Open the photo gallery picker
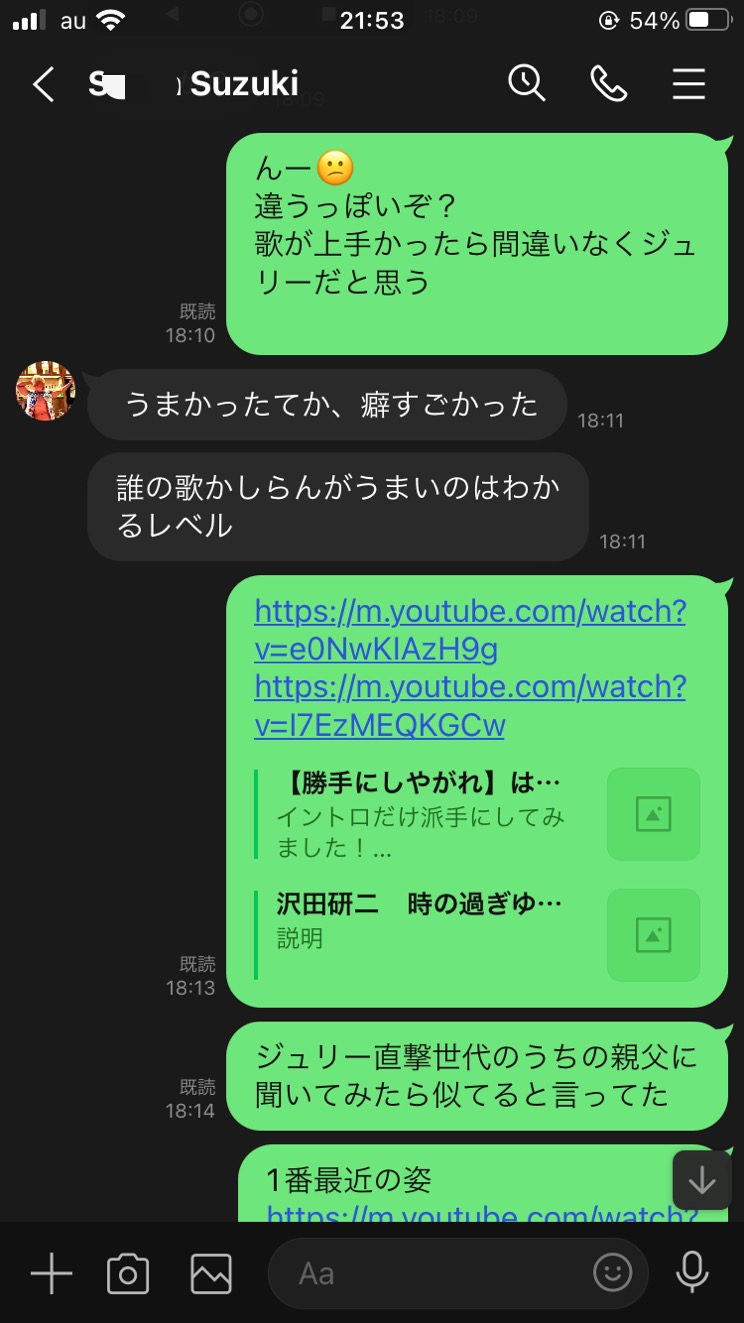 pyautogui.click(x=211, y=1274)
